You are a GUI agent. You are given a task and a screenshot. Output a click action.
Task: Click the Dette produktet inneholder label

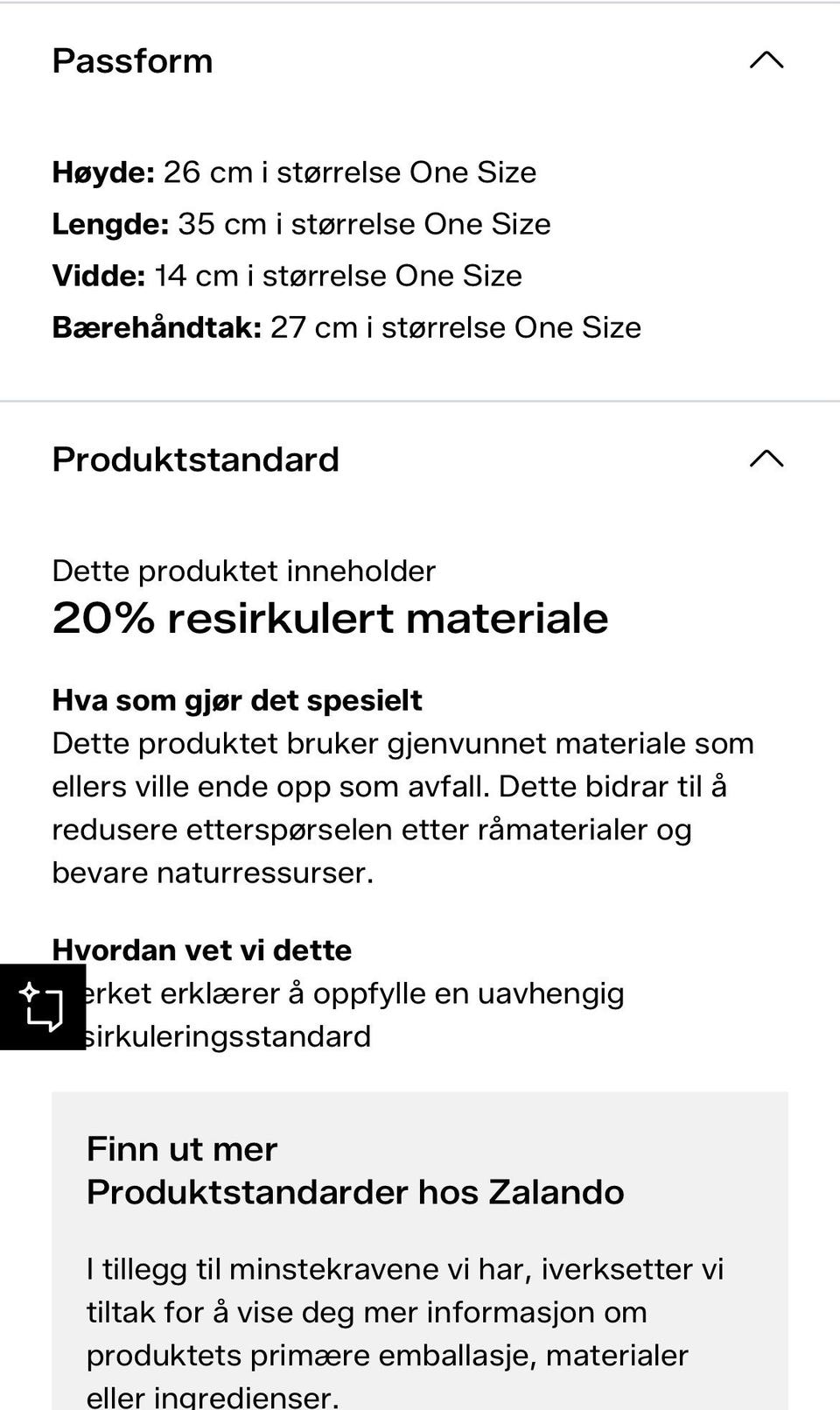click(x=244, y=570)
